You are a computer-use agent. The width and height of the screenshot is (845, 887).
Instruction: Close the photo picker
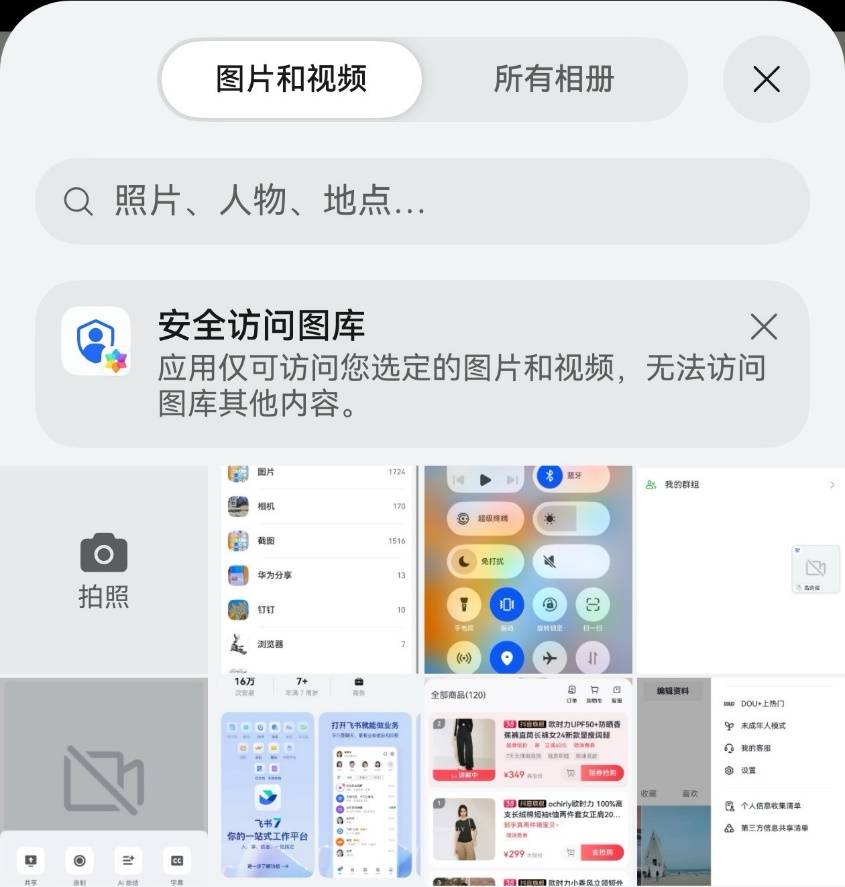(x=766, y=80)
